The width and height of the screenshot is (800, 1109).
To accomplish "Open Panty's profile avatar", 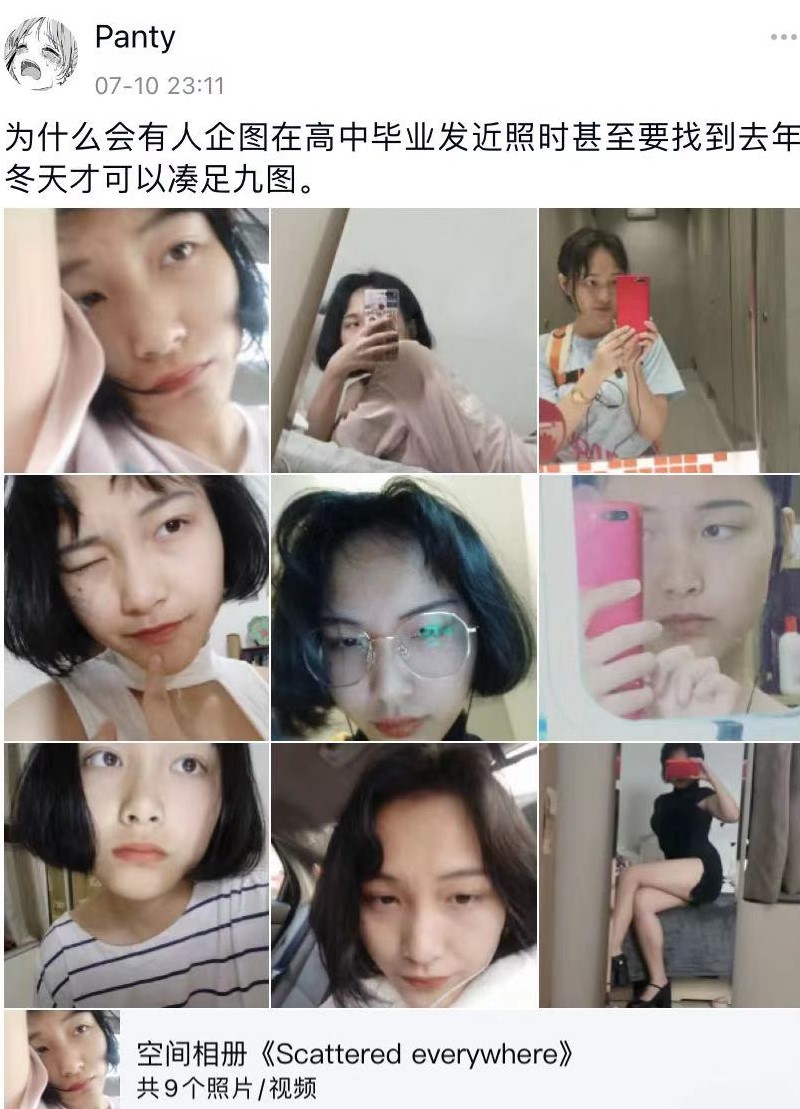I will pos(42,57).
